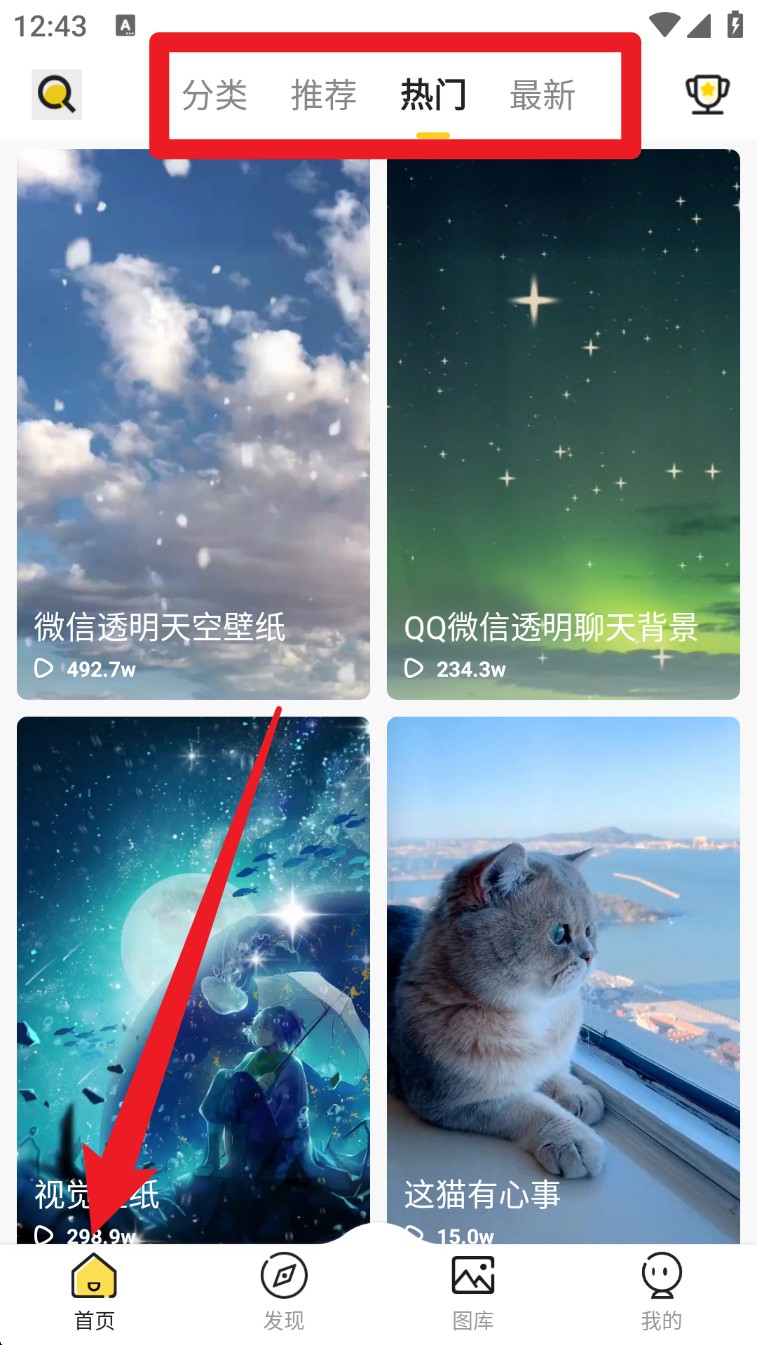This screenshot has height=1345, width=757.
Task: Switch to the 最新 tab
Action: [x=542, y=95]
